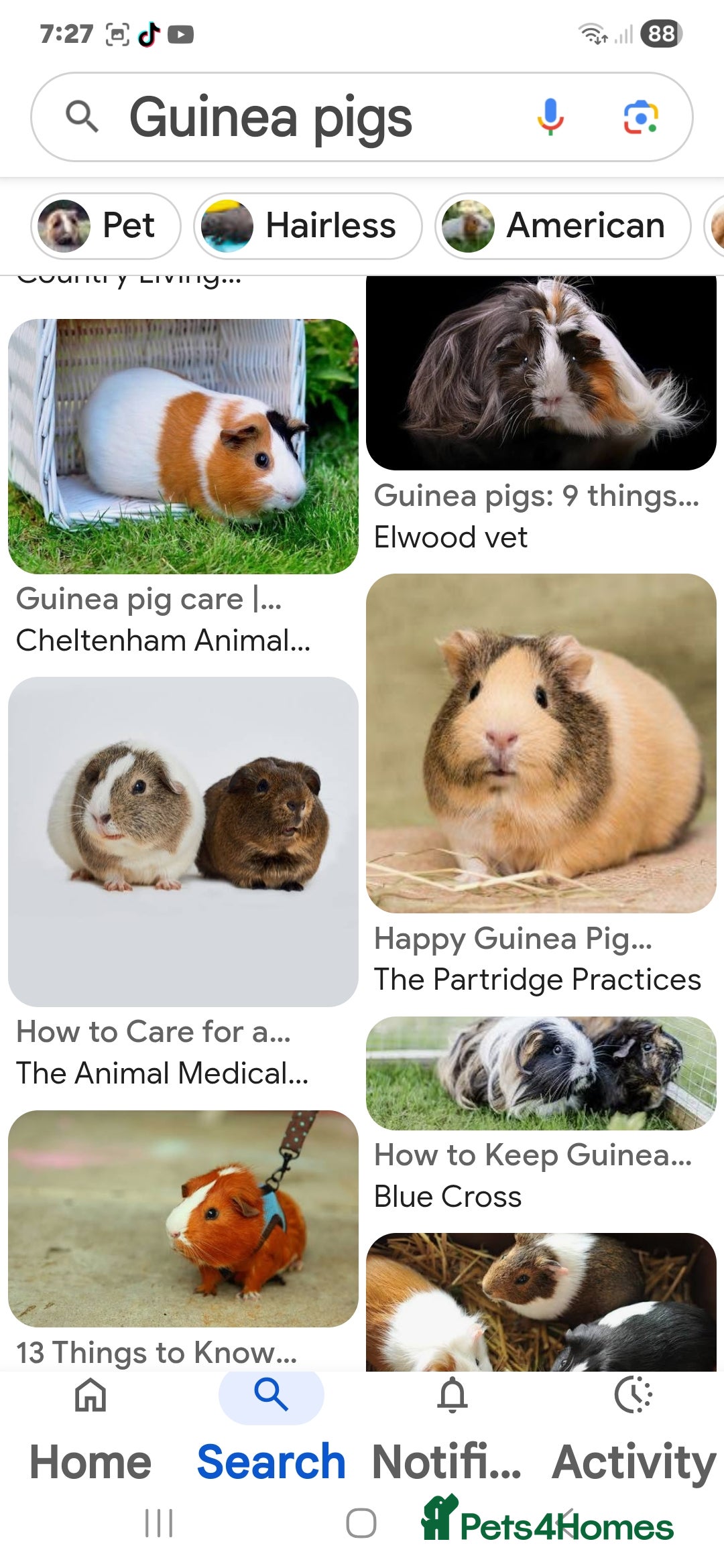Tap the magnifying glass search icon
This screenshot has width=724, height=1568.
[x=82, y=115]
